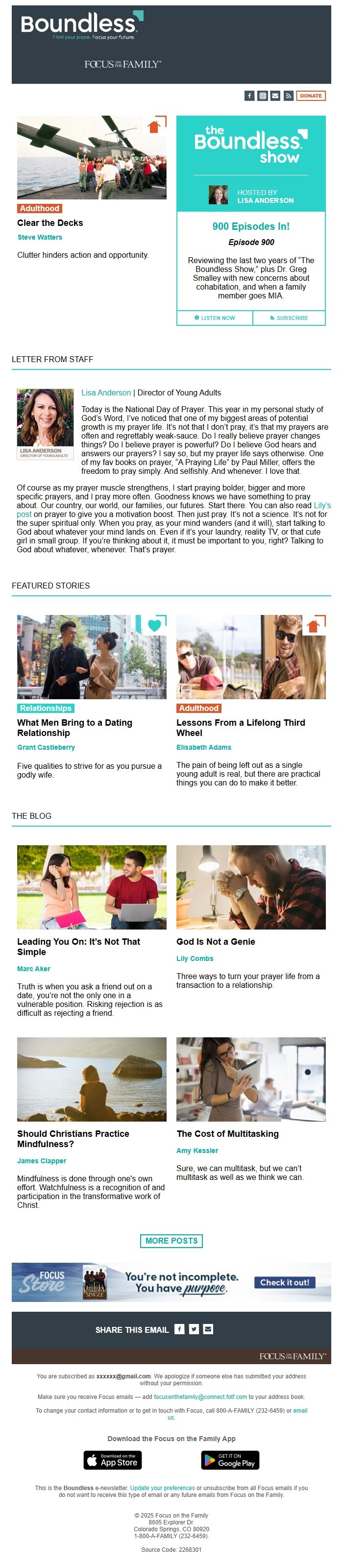Viewport: 343px width, 1568px height.
Task: Get the app on Google Play
Action: 230,1460
